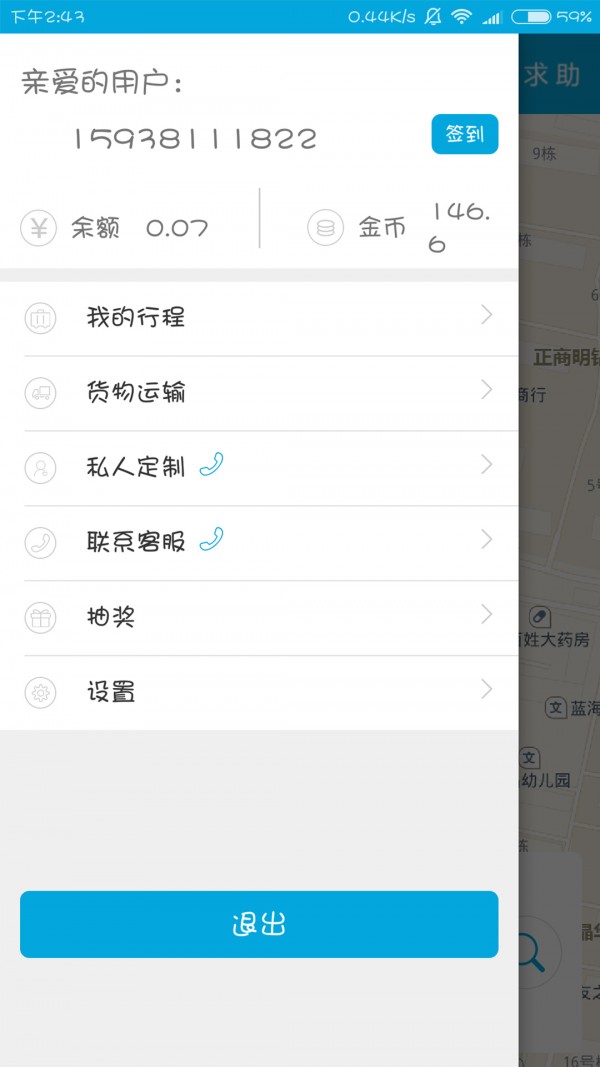Open 货物运输 cargo transport
600x1067 pixels.
[x=259, y=393]
